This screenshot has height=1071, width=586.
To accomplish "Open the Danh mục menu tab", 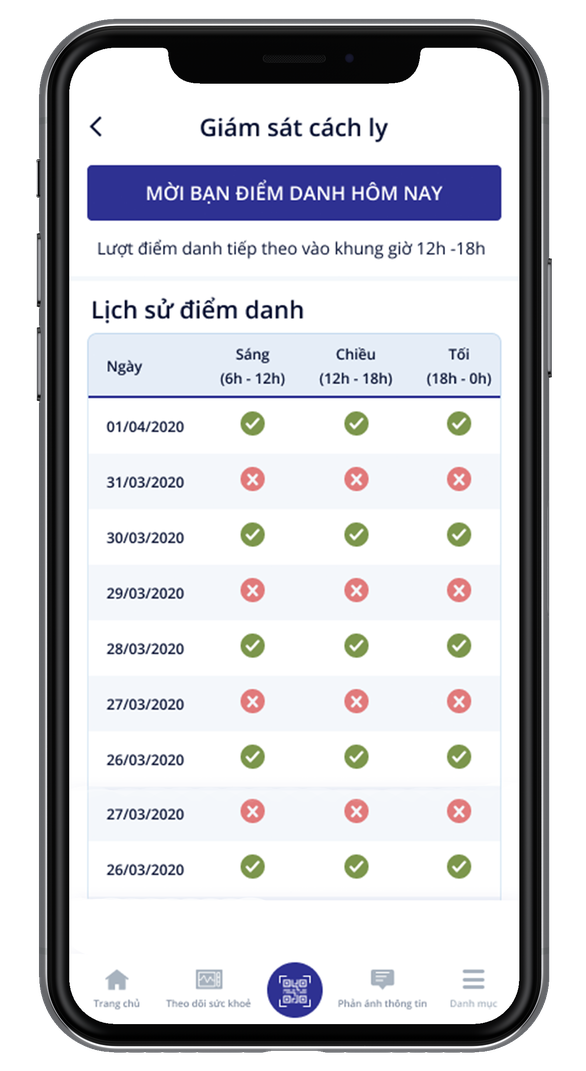I will (473, 988).
